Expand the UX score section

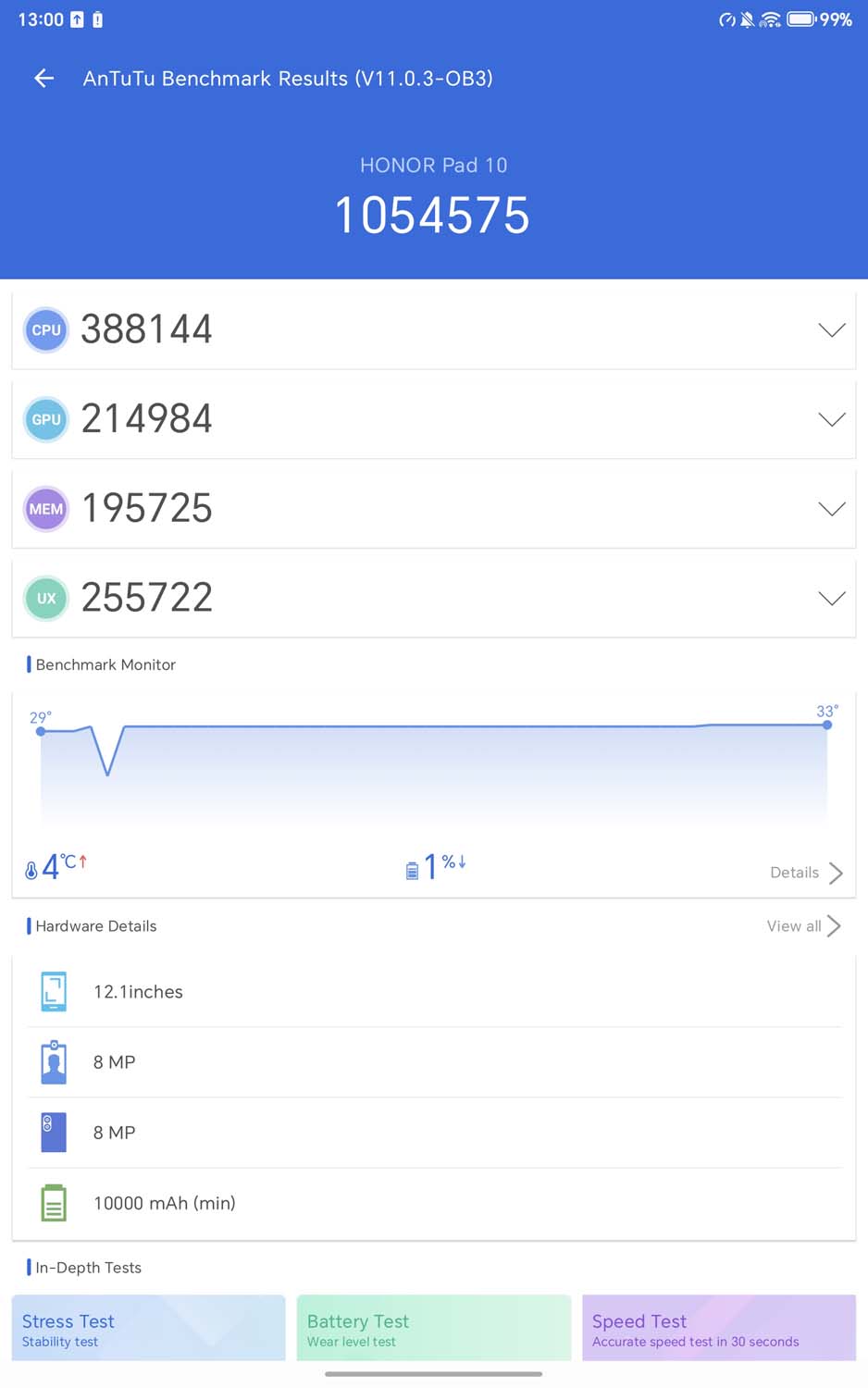[831, 599]
